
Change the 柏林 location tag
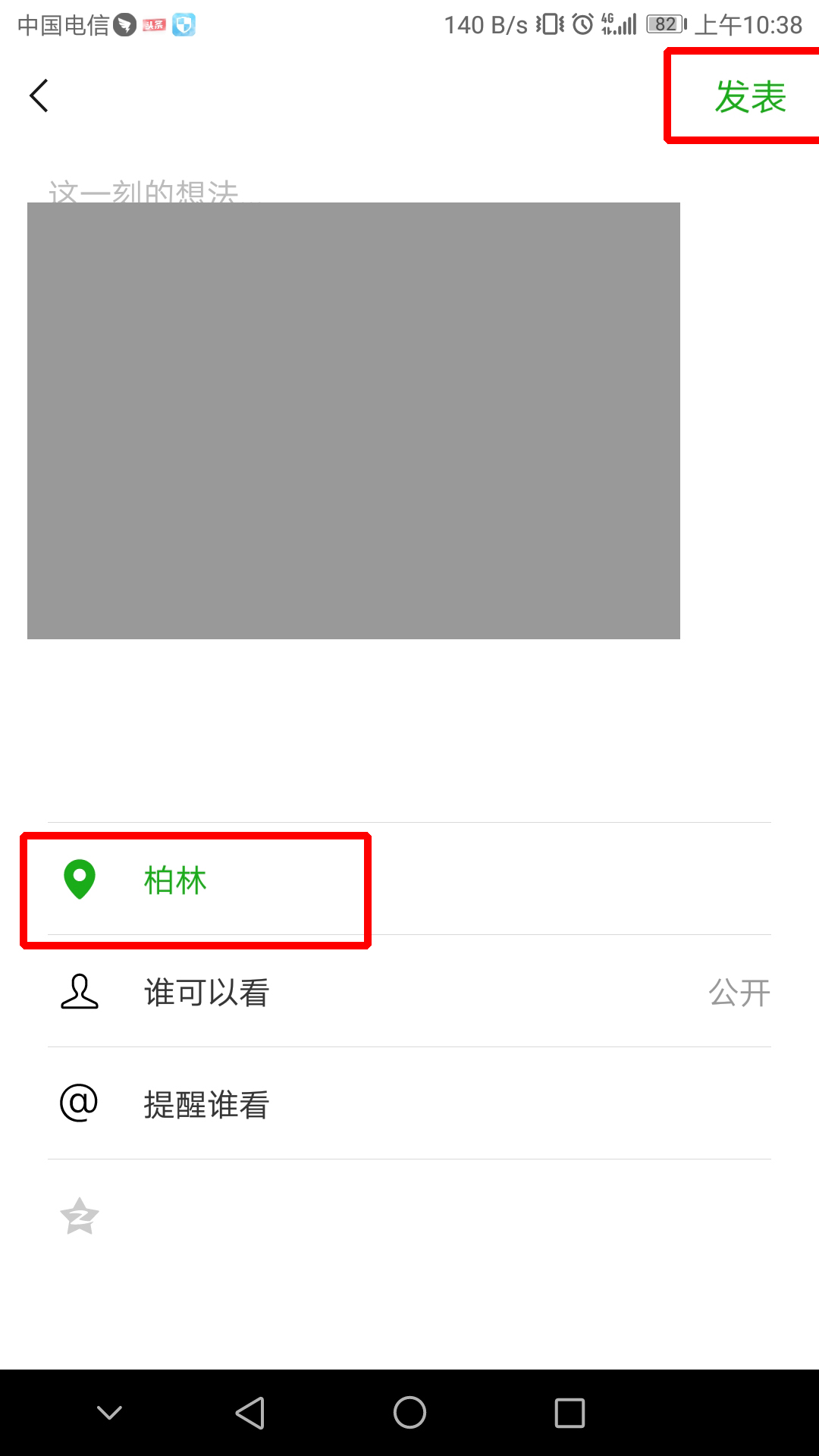(176, 880)
